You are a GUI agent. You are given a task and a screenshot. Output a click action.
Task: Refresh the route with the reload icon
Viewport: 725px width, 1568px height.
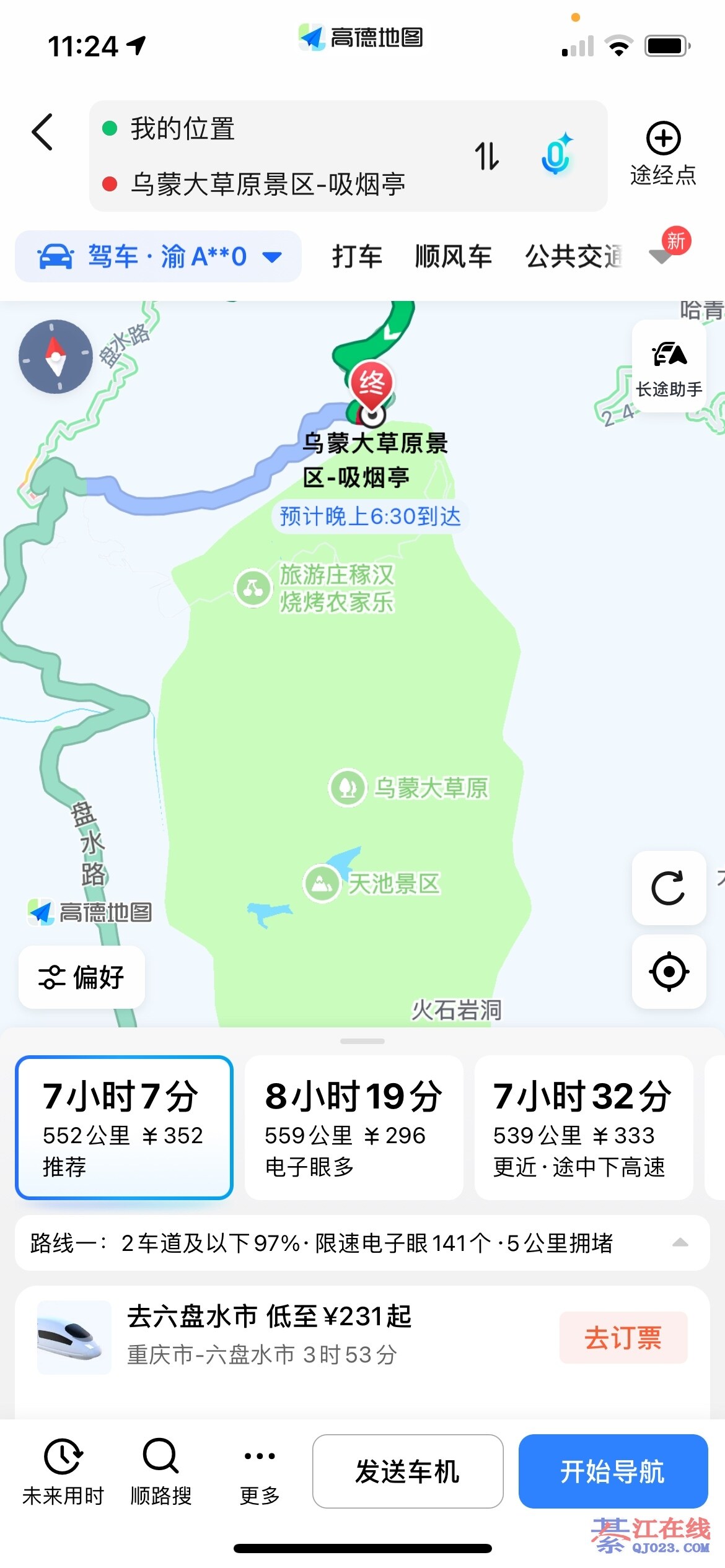click(669, 888)
